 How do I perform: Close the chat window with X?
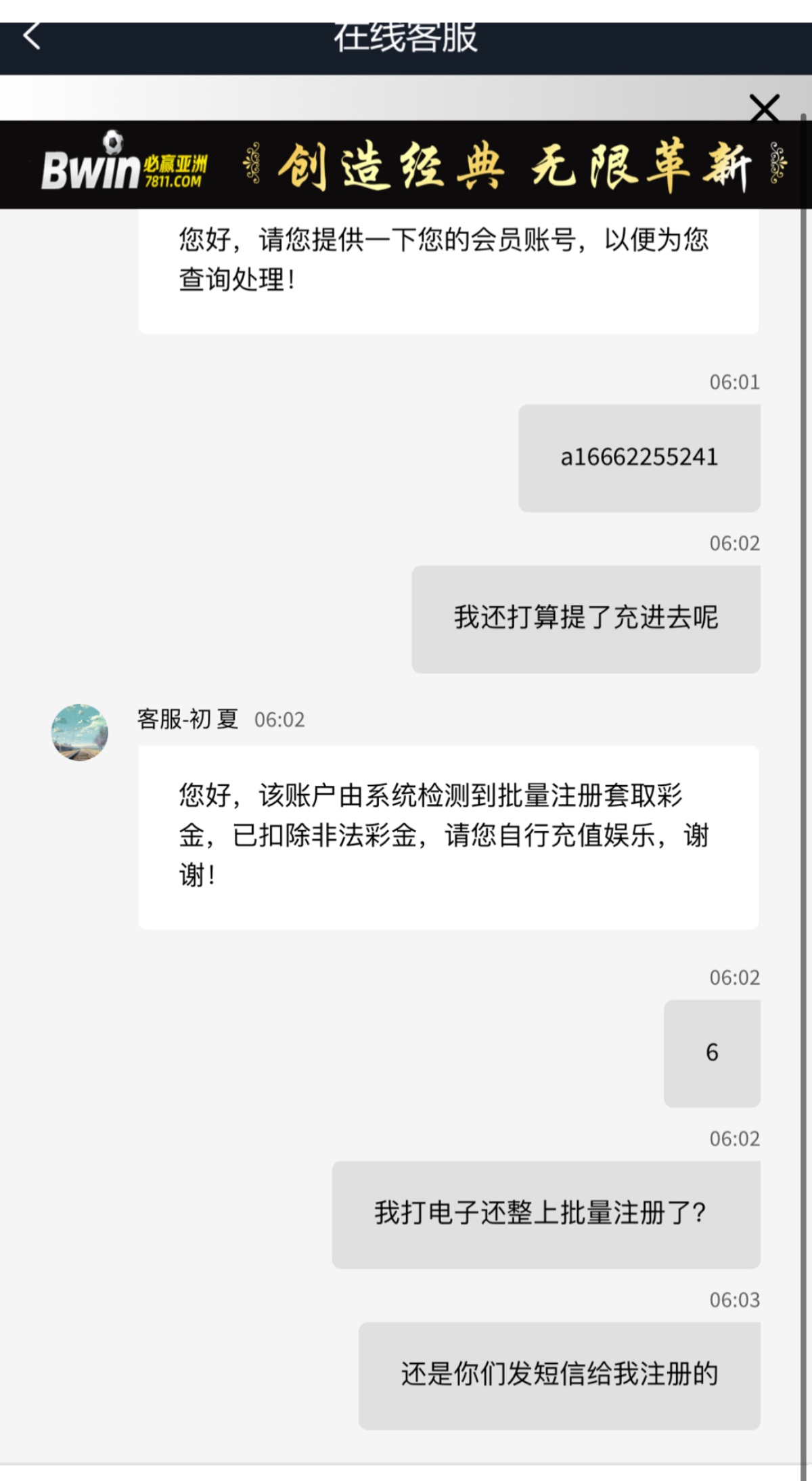coord(765,108)
